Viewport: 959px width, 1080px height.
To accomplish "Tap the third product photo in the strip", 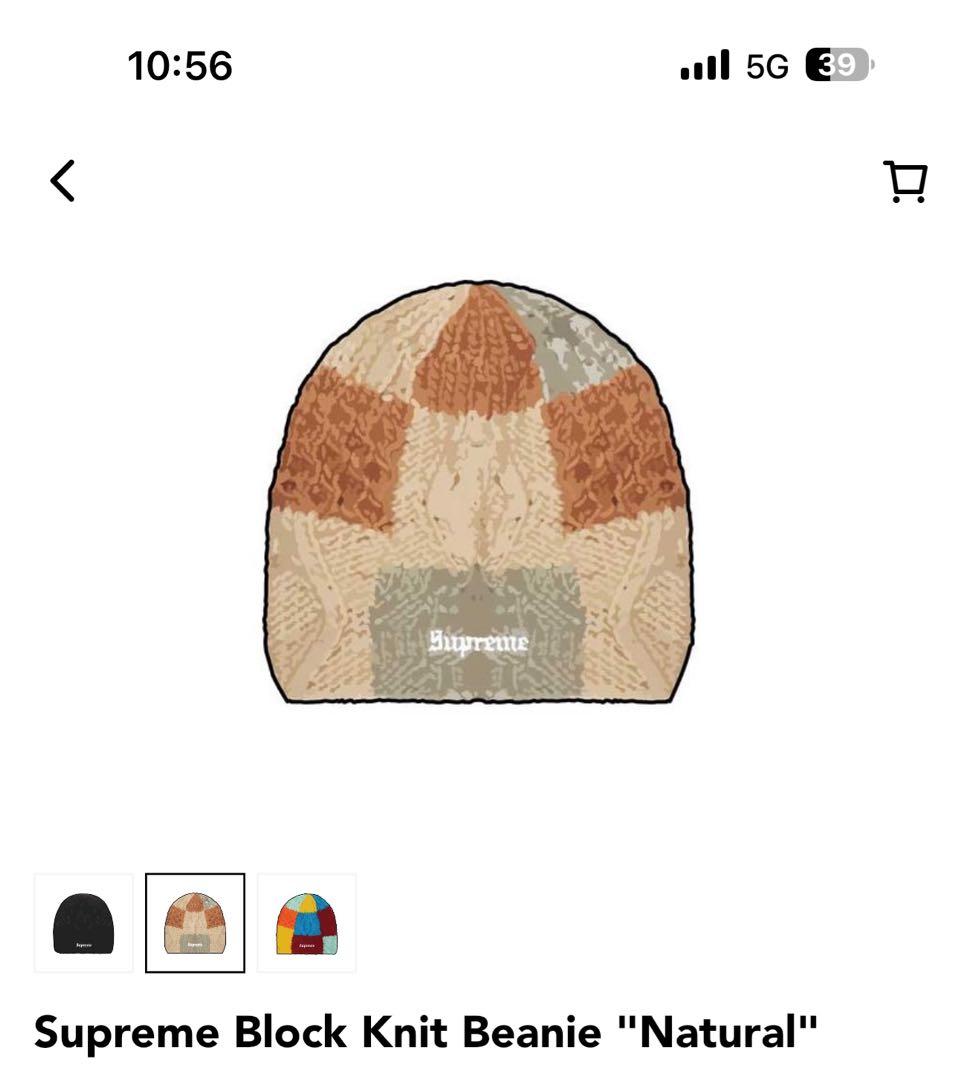I will tap(307, 923).
